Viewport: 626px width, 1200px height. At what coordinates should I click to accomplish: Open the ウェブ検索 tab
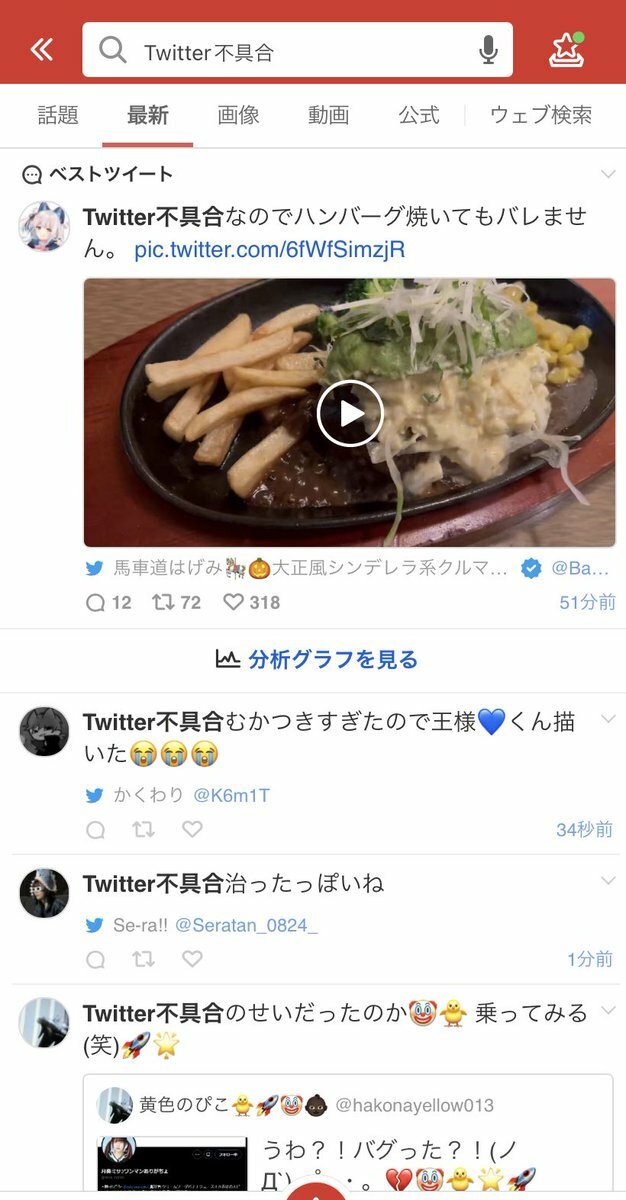(x=541, y=115)
